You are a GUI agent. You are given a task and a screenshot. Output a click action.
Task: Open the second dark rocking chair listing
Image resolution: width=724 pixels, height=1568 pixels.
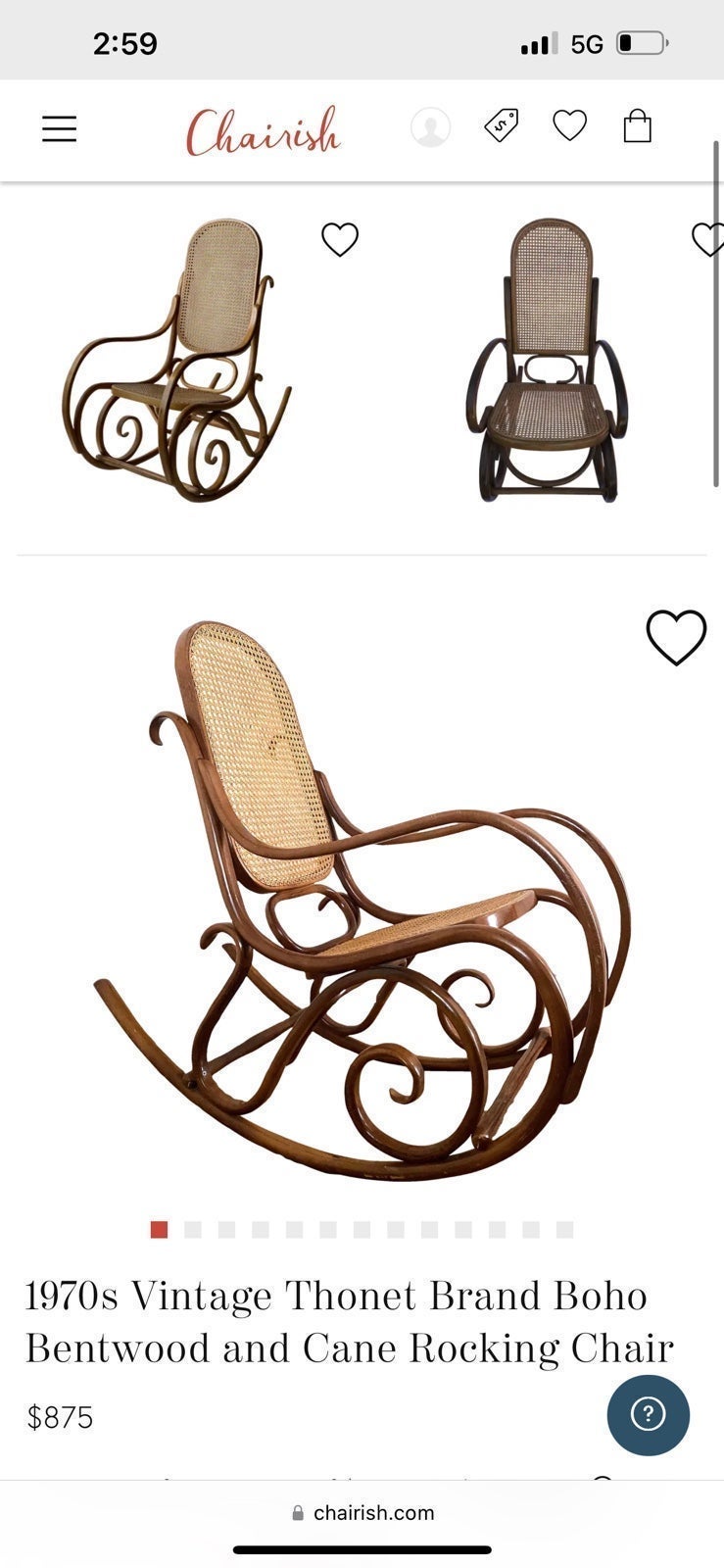pyautogui.click(x=547, y=360)
